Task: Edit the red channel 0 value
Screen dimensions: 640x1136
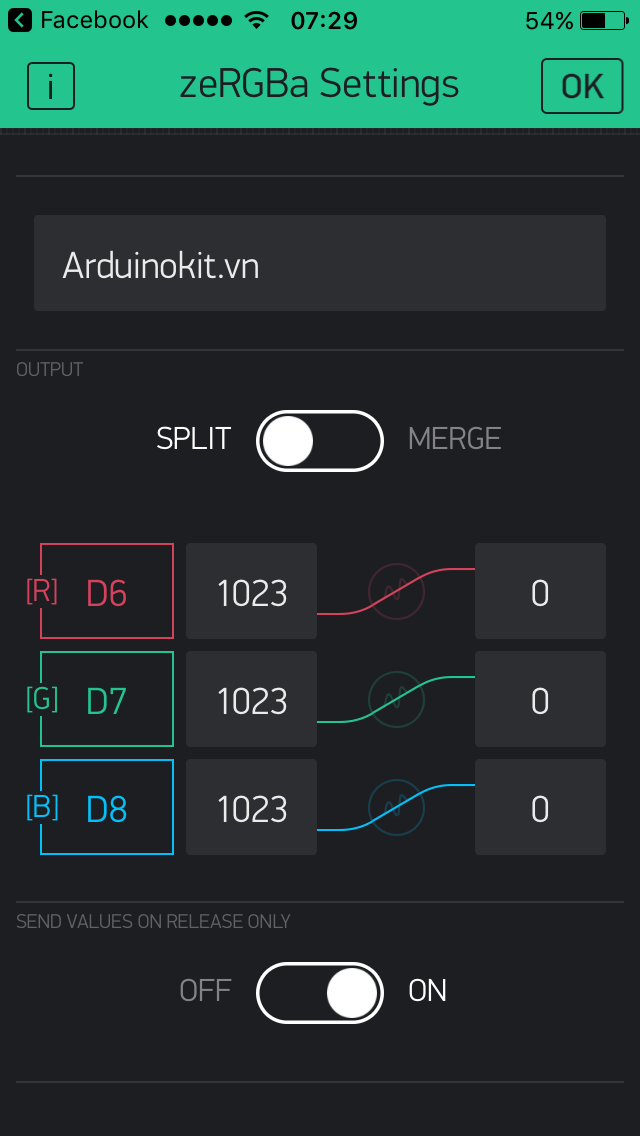Action: (x=540, y=592)
